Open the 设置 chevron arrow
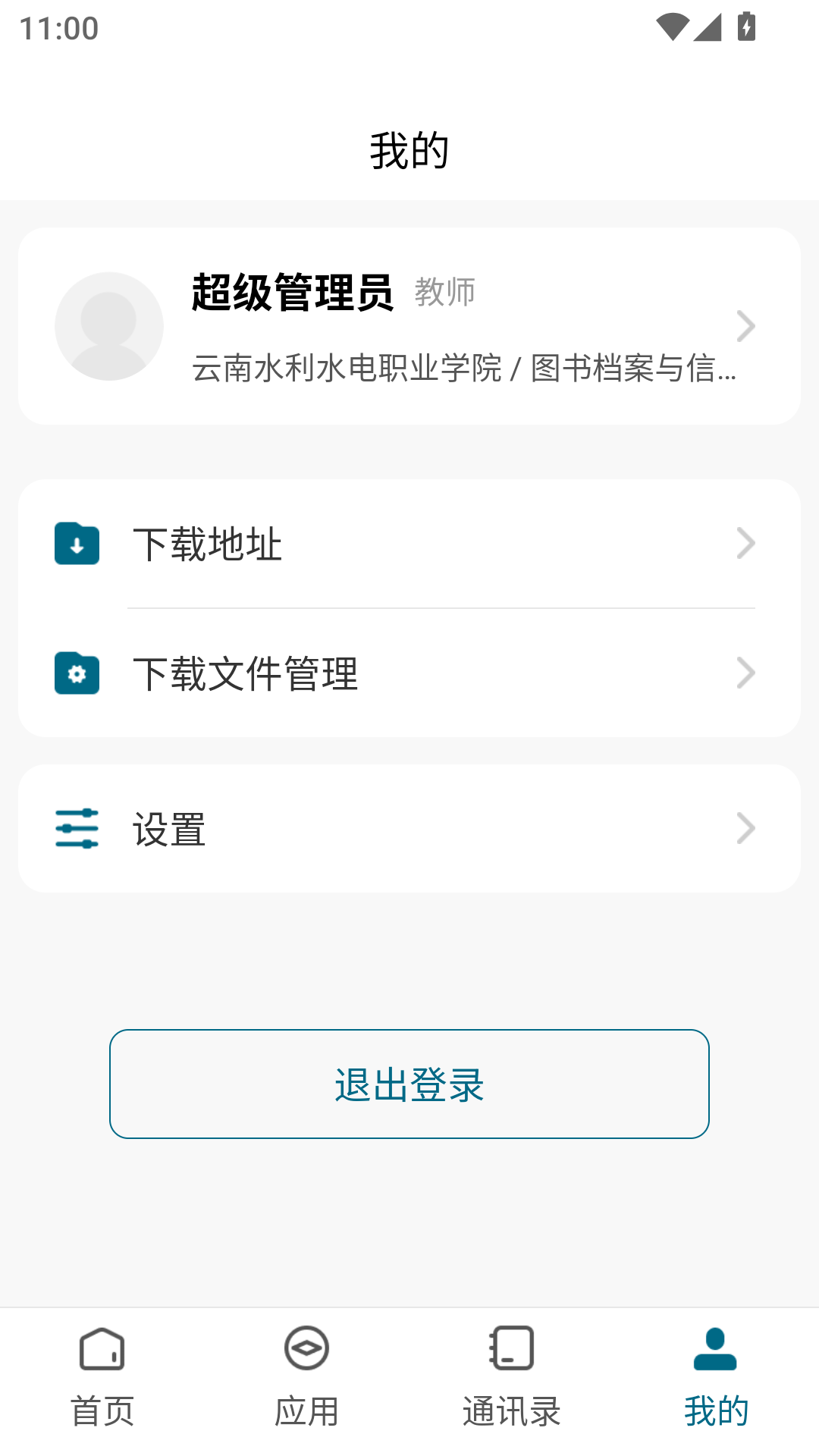This screenshot has height=1456, width=819. pyautogui.click(x=747, y=828)
